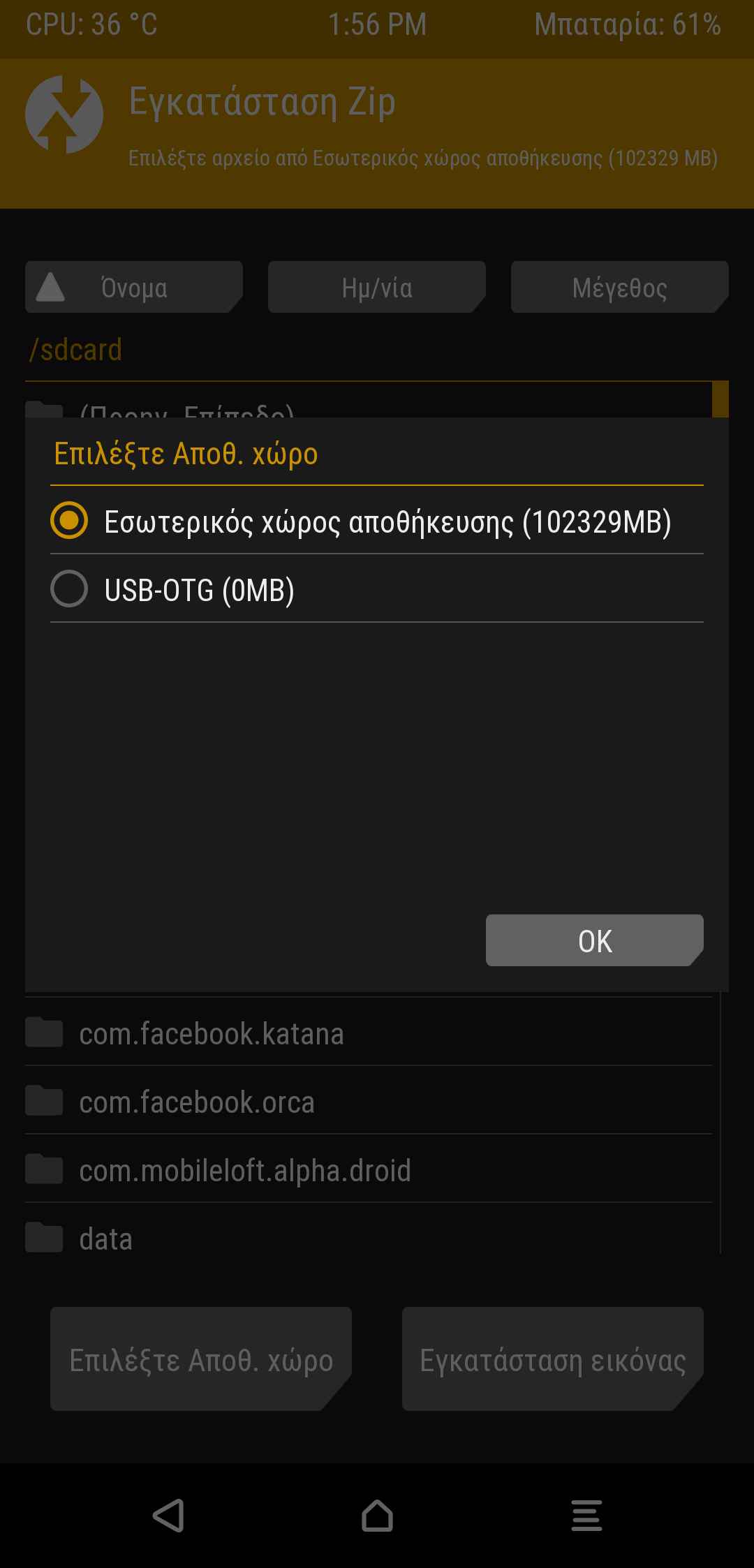Viewport: 754px width, 1568px height.
Task: Switch to Εγκατάσταση εικόνας mode
Action: pyautogui.click(x=552, y=1359)
